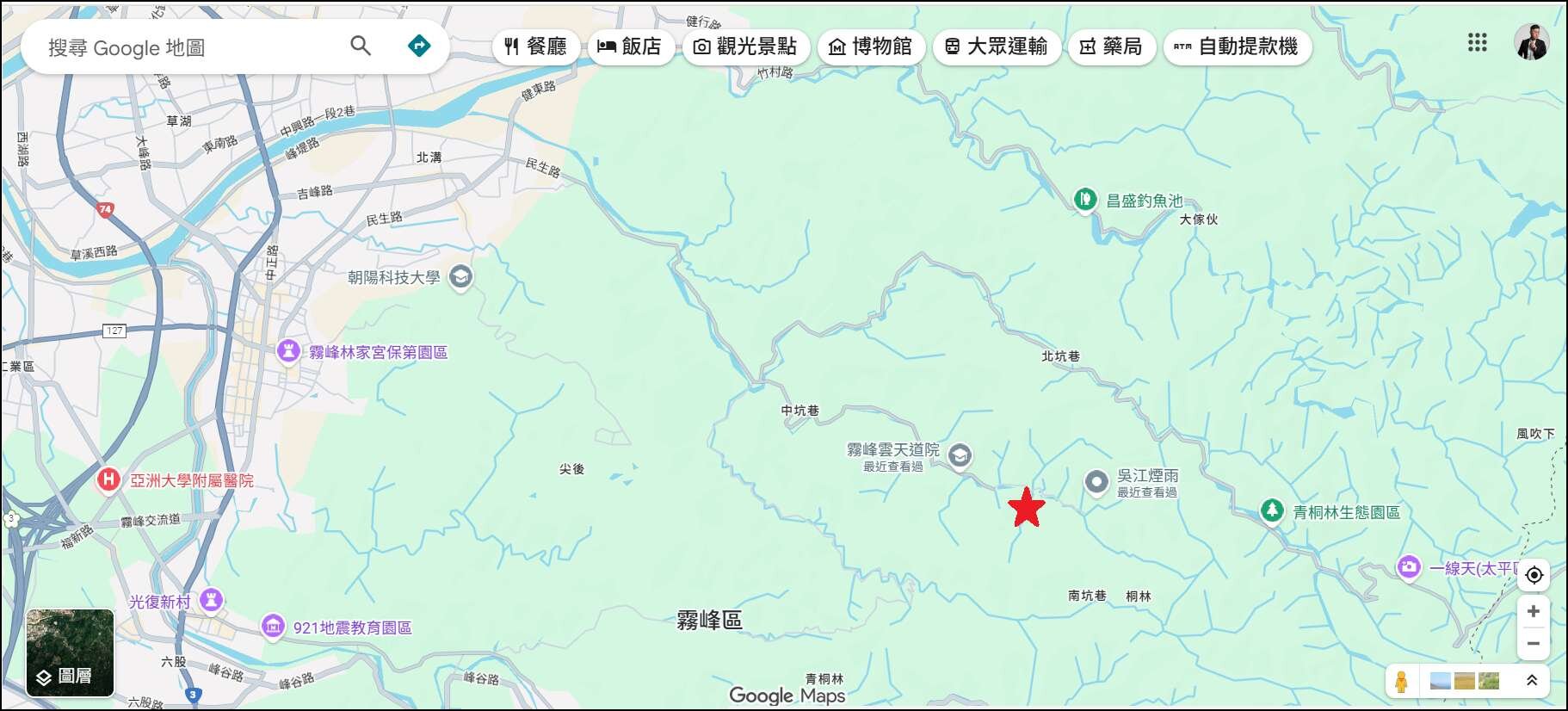Zoom in with the plus button
Screen dimensions: 1568x711
[x=1534, y=611]
